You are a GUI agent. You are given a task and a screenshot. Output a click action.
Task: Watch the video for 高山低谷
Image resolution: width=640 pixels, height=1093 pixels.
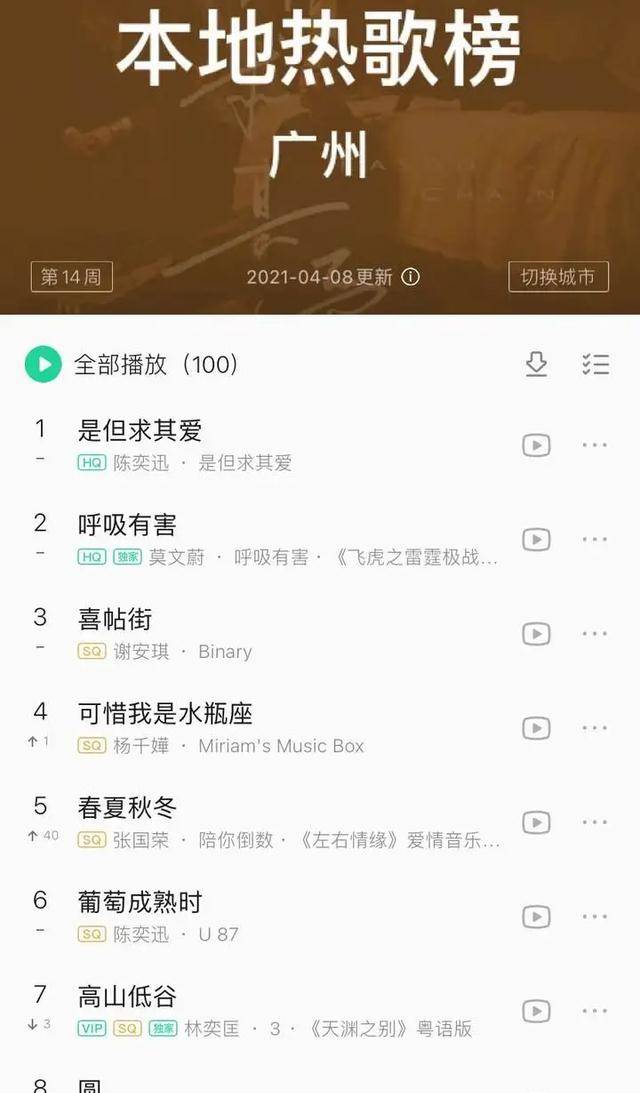[x=536, y=1011]
